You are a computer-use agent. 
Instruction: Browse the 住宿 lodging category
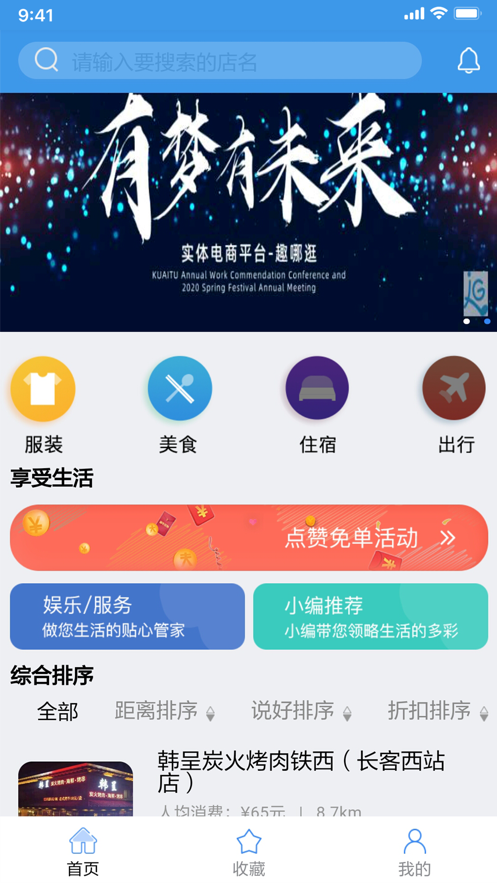point(317,405)
